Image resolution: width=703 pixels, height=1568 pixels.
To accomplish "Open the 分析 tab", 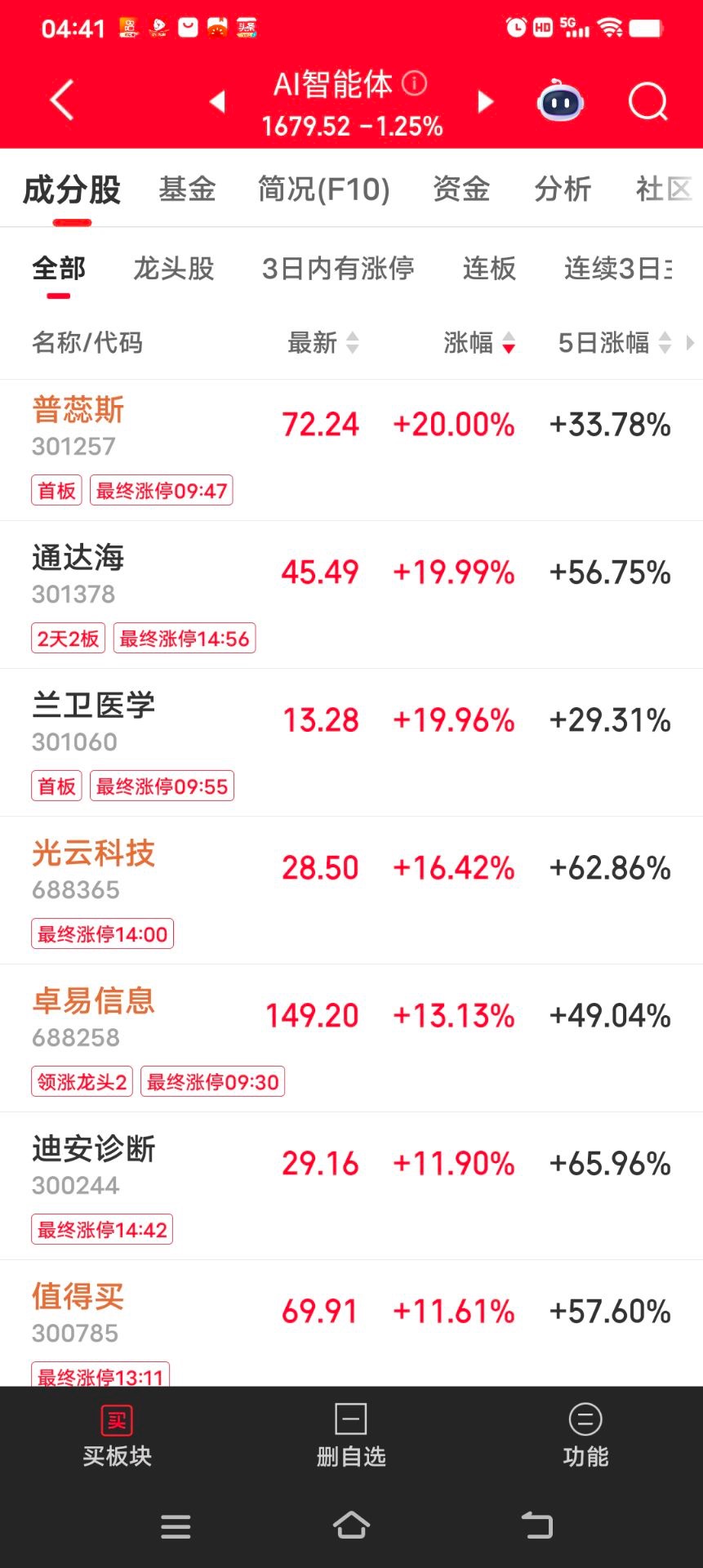I will point(563,189).
